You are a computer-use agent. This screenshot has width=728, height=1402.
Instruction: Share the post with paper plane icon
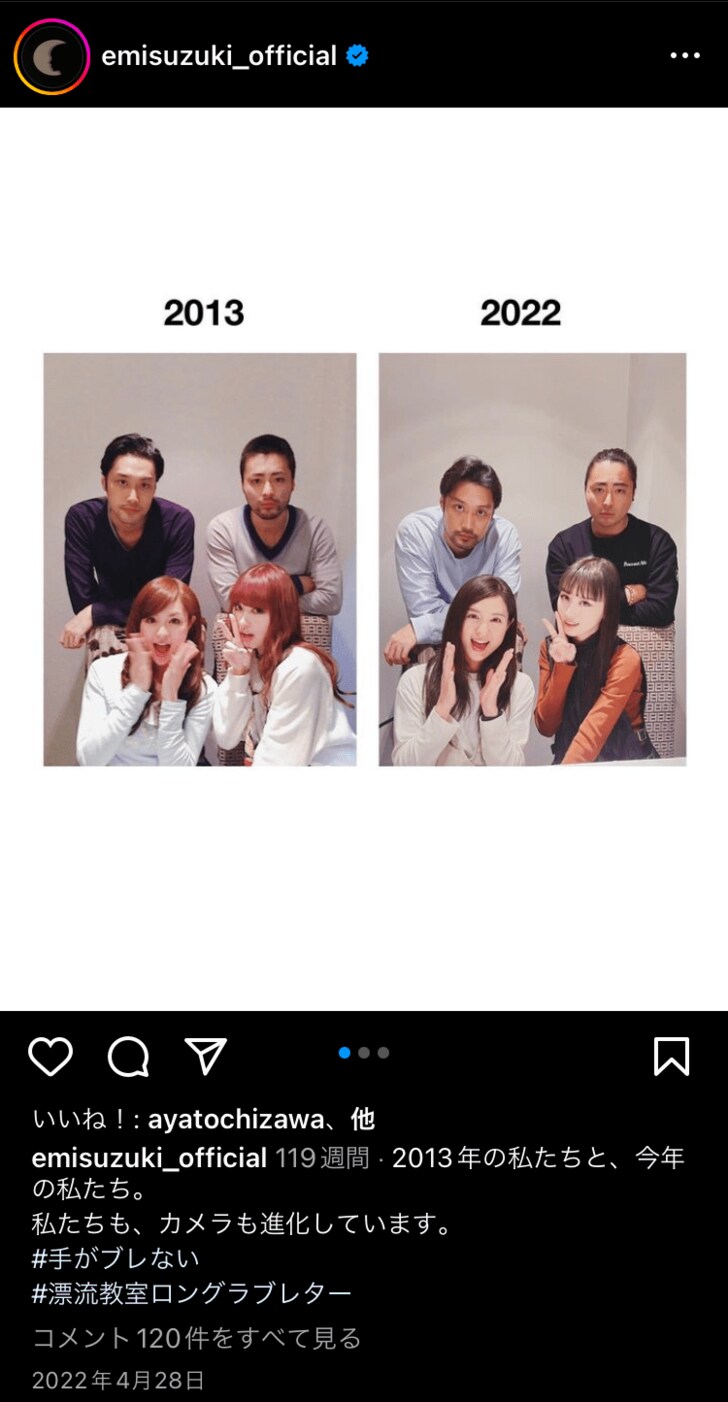[x=206, y=1056]
